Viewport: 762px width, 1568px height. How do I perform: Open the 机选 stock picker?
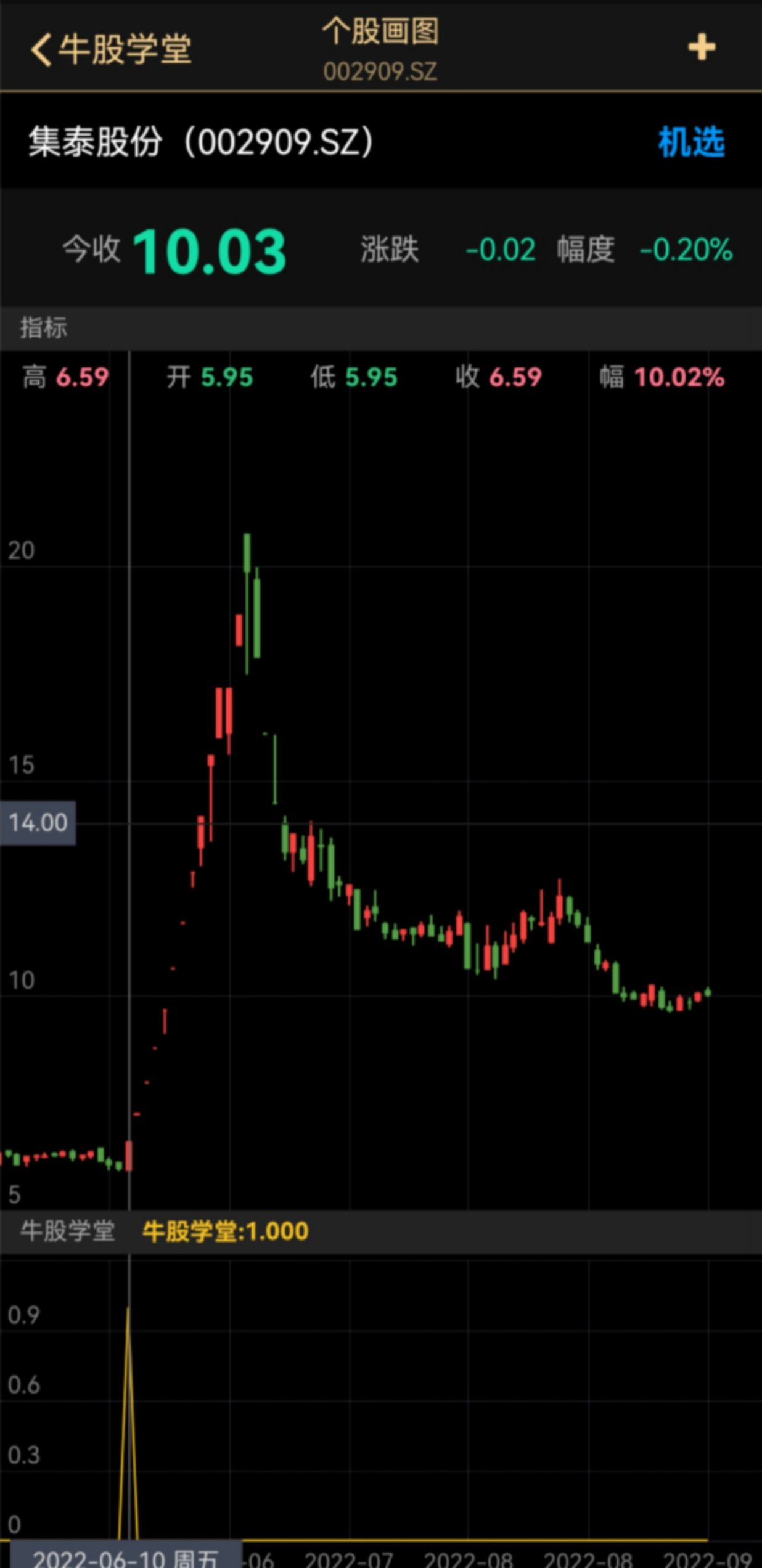(691, 142)
